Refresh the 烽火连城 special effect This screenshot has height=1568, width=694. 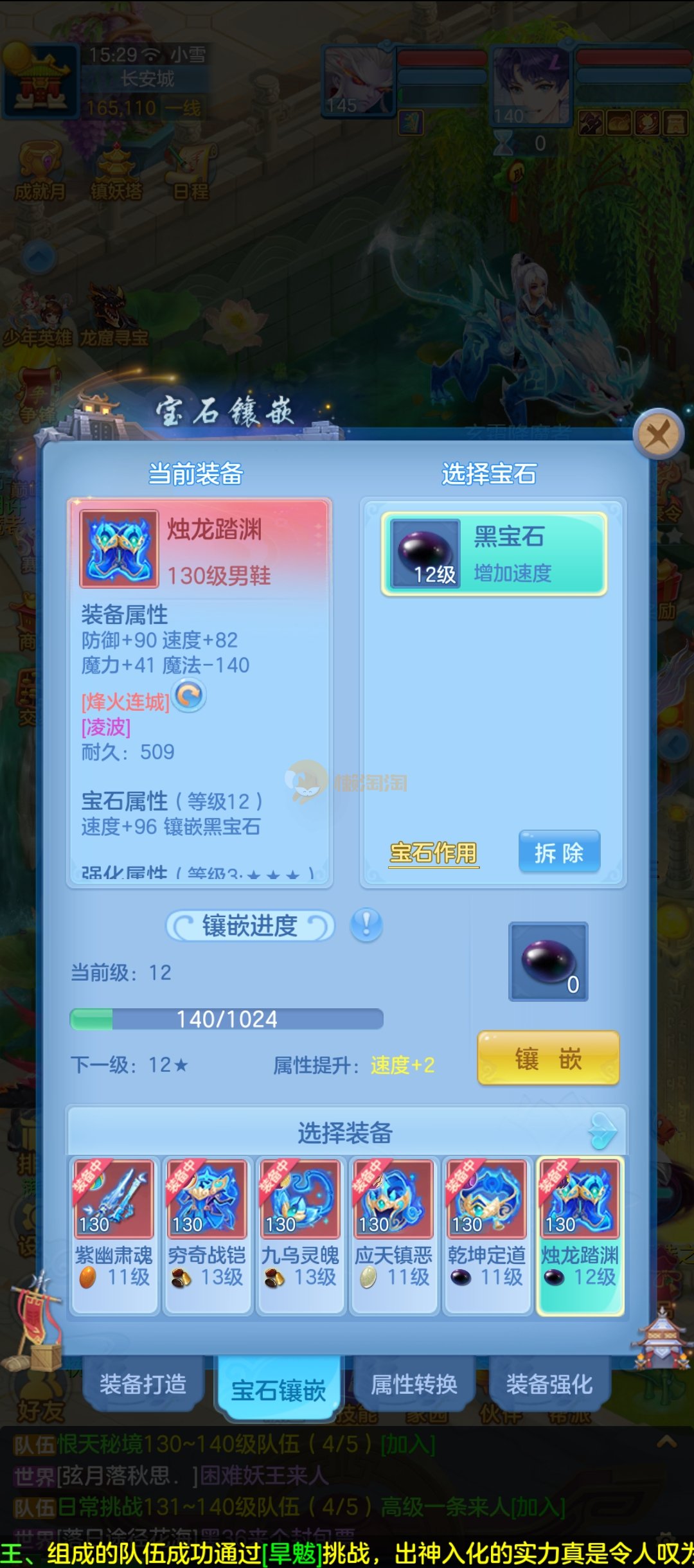coord(190,696)
